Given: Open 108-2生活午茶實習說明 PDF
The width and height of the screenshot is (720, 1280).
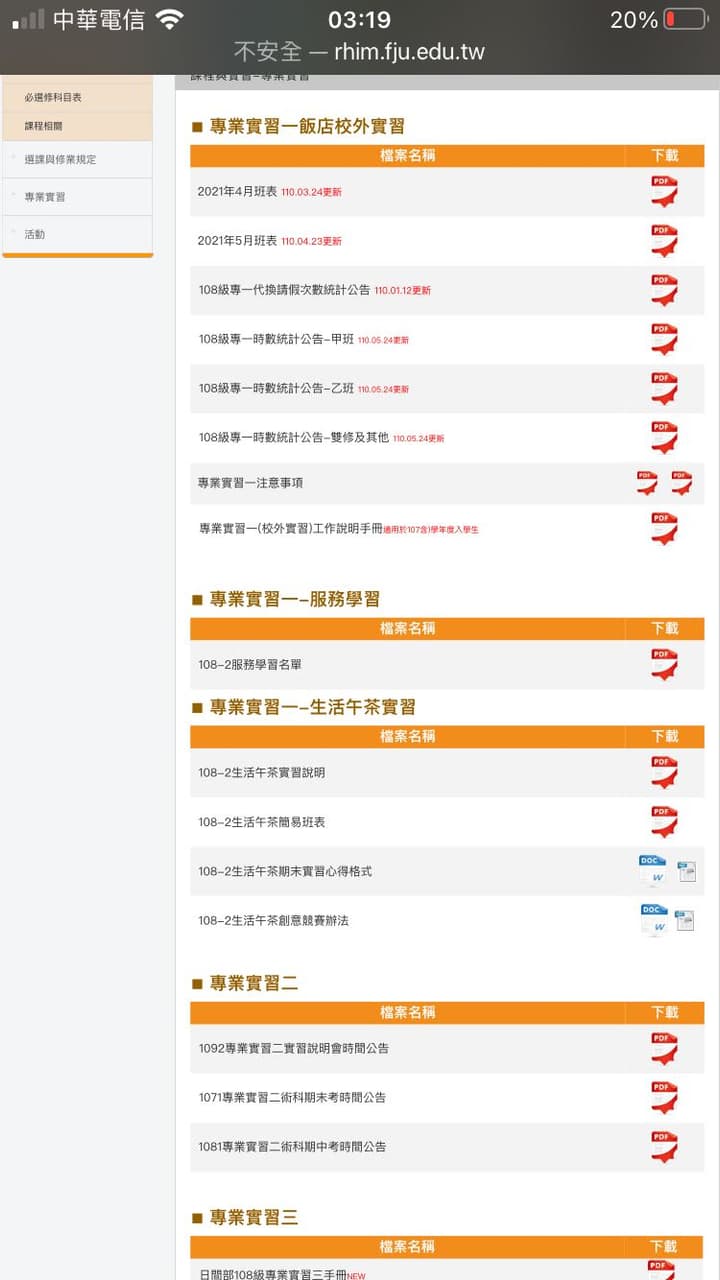Looking at the screenshot, I should coord(664,772).
